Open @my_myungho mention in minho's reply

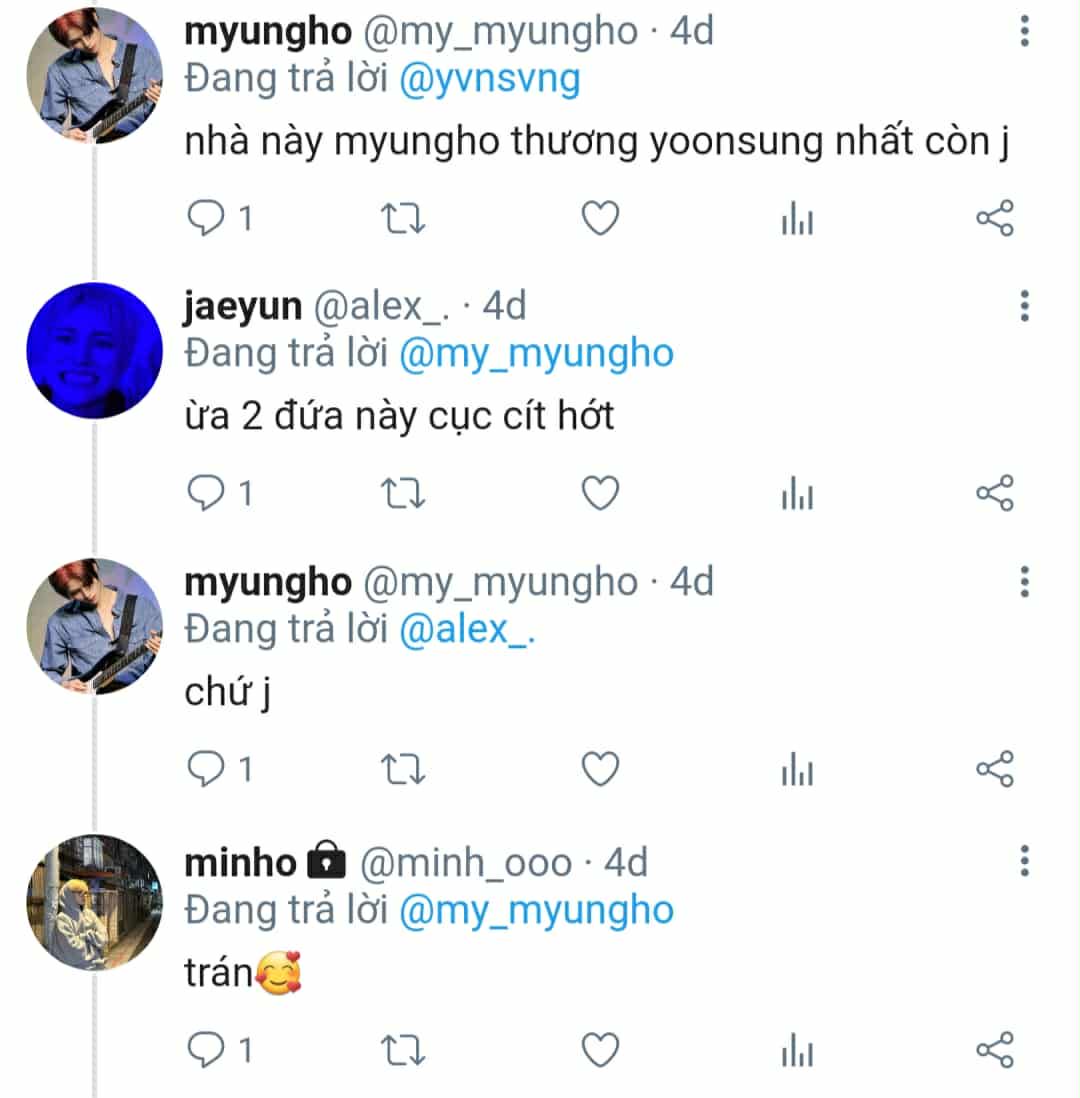point(536,911)
